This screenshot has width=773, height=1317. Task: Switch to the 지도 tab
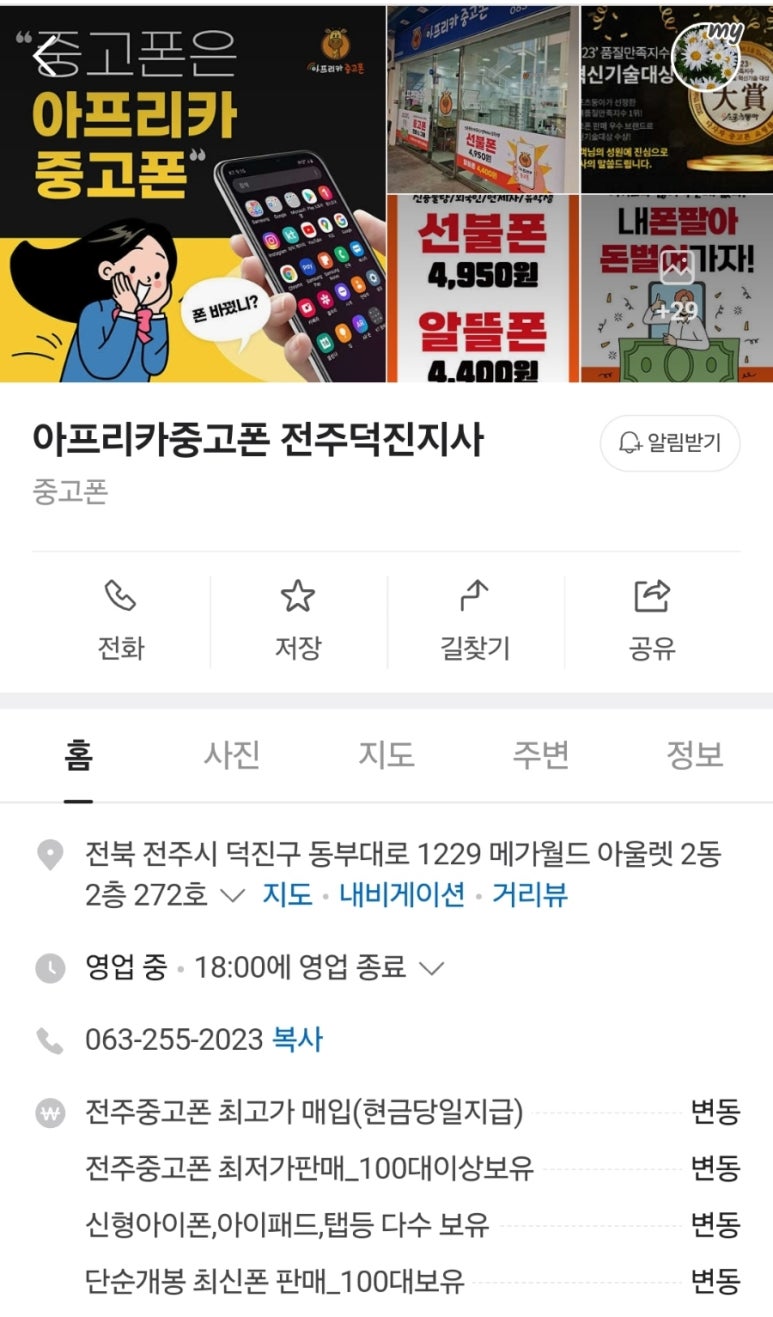tap(386, 755)
